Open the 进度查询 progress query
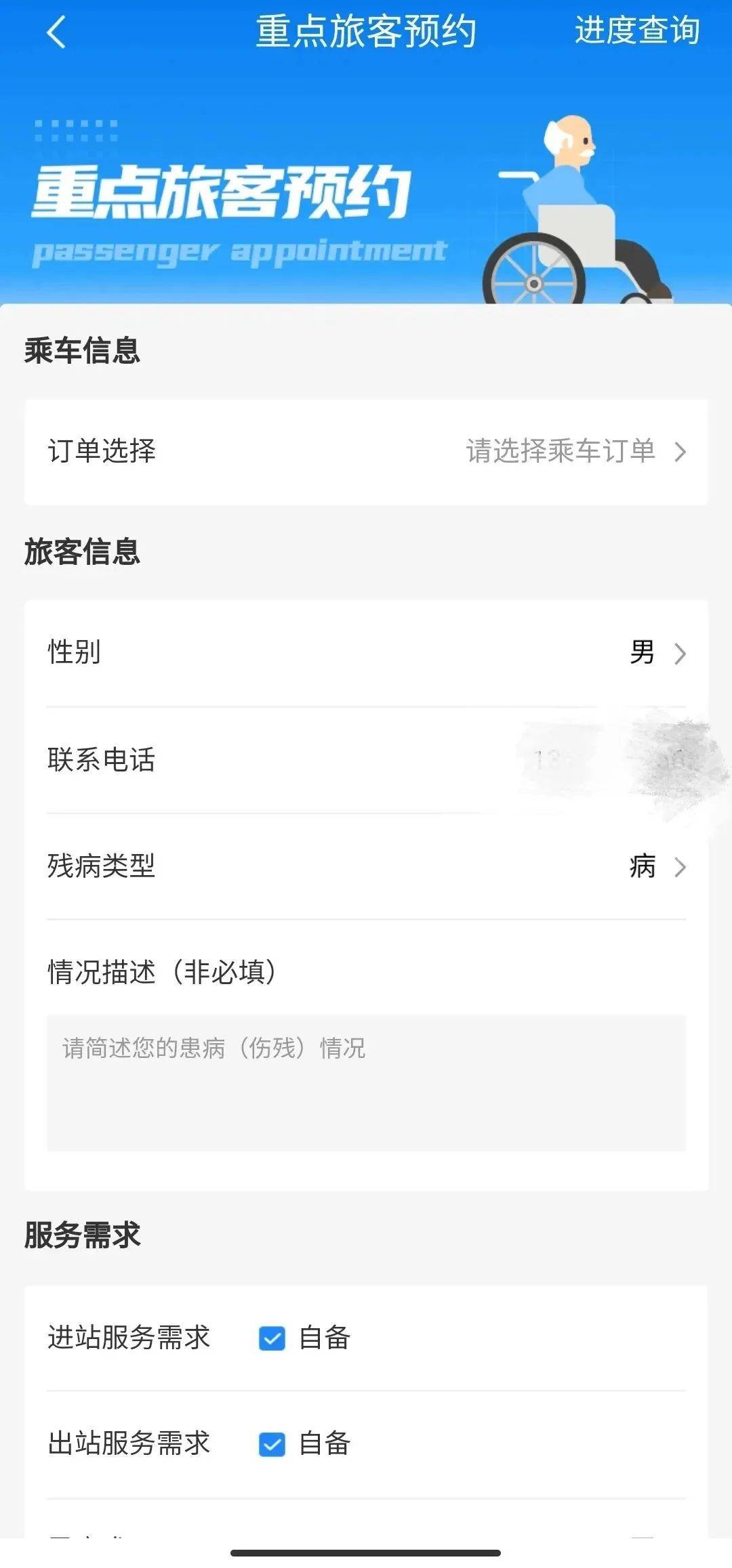 [637, 30]
